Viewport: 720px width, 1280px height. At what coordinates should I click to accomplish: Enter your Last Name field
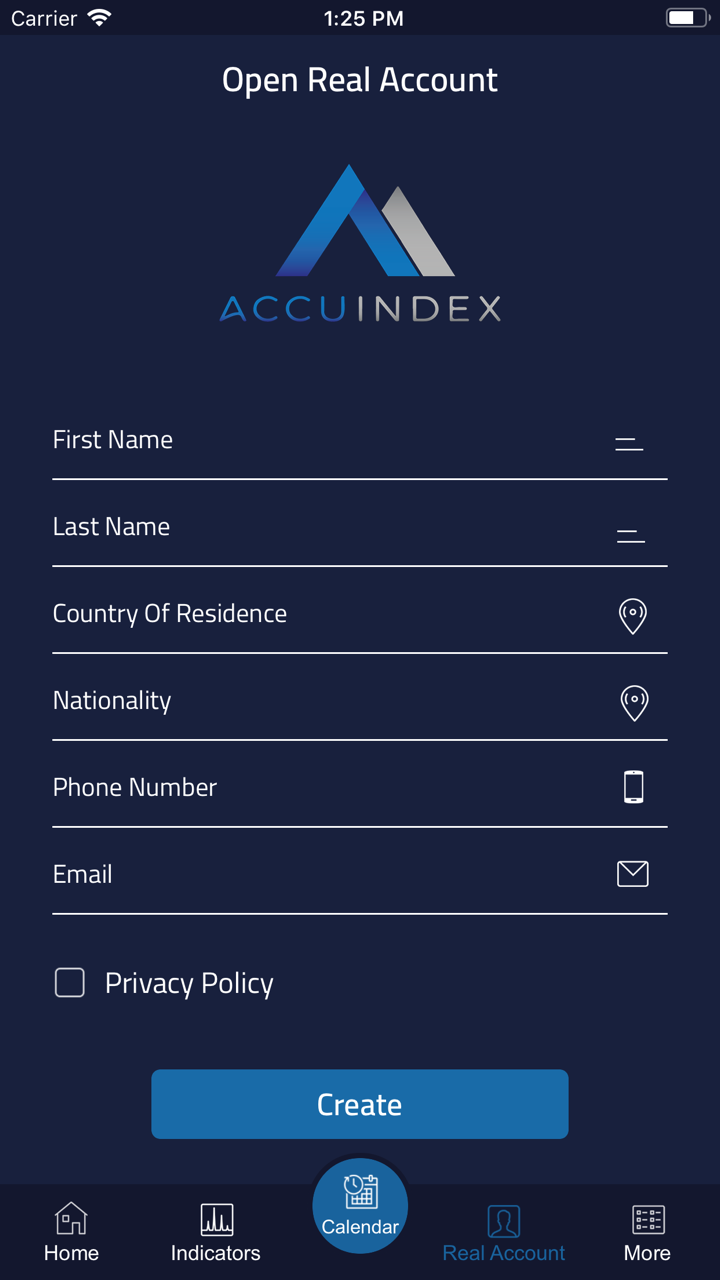point(330,528)
